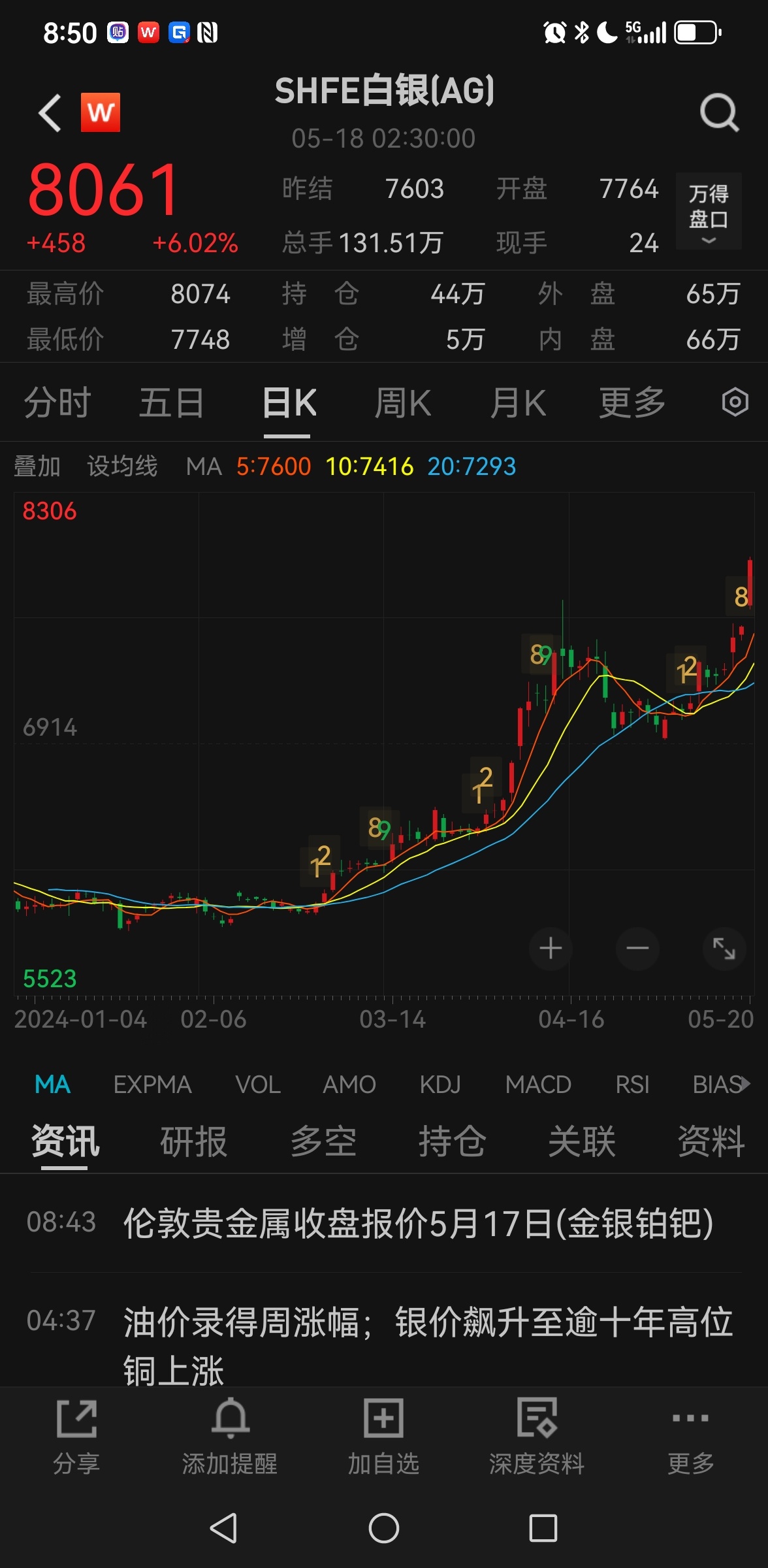Go back using the top-left arrow
Image resolution: width=768 pixels, height=1568 pixels.
(50, 112)
